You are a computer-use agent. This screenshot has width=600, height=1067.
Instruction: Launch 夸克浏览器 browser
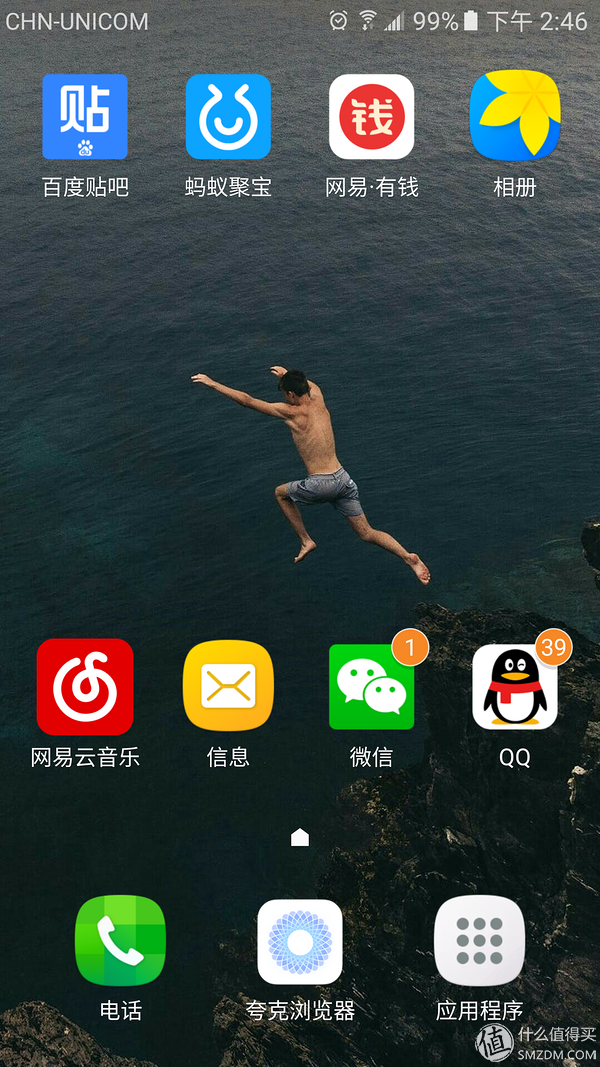pyautogui.click(x=300, y=941)
